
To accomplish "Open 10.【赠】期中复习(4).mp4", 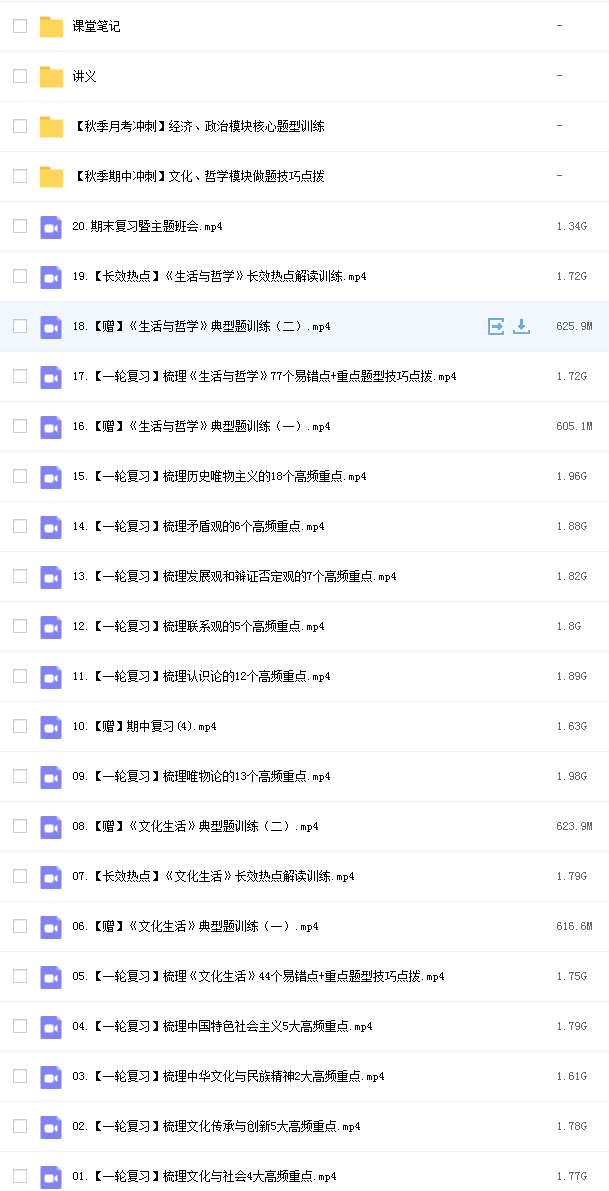I will tap(144, 726).
